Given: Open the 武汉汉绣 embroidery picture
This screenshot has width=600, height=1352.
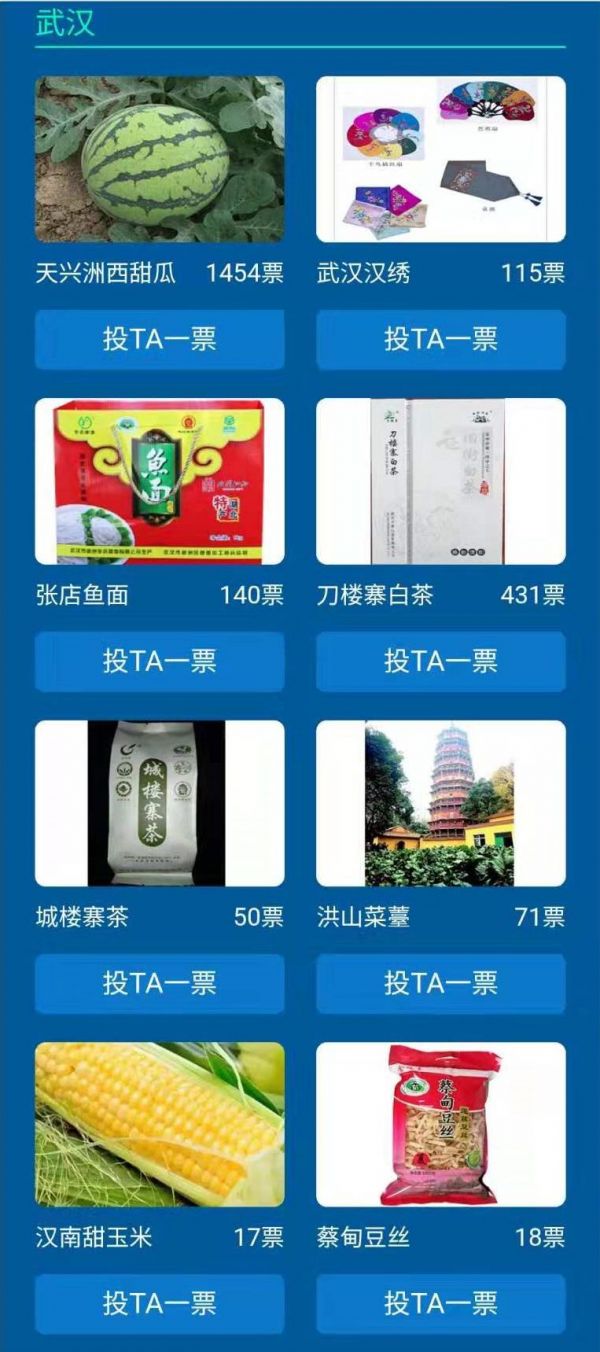Looking at the screenshot, I should tap(441, 159).
